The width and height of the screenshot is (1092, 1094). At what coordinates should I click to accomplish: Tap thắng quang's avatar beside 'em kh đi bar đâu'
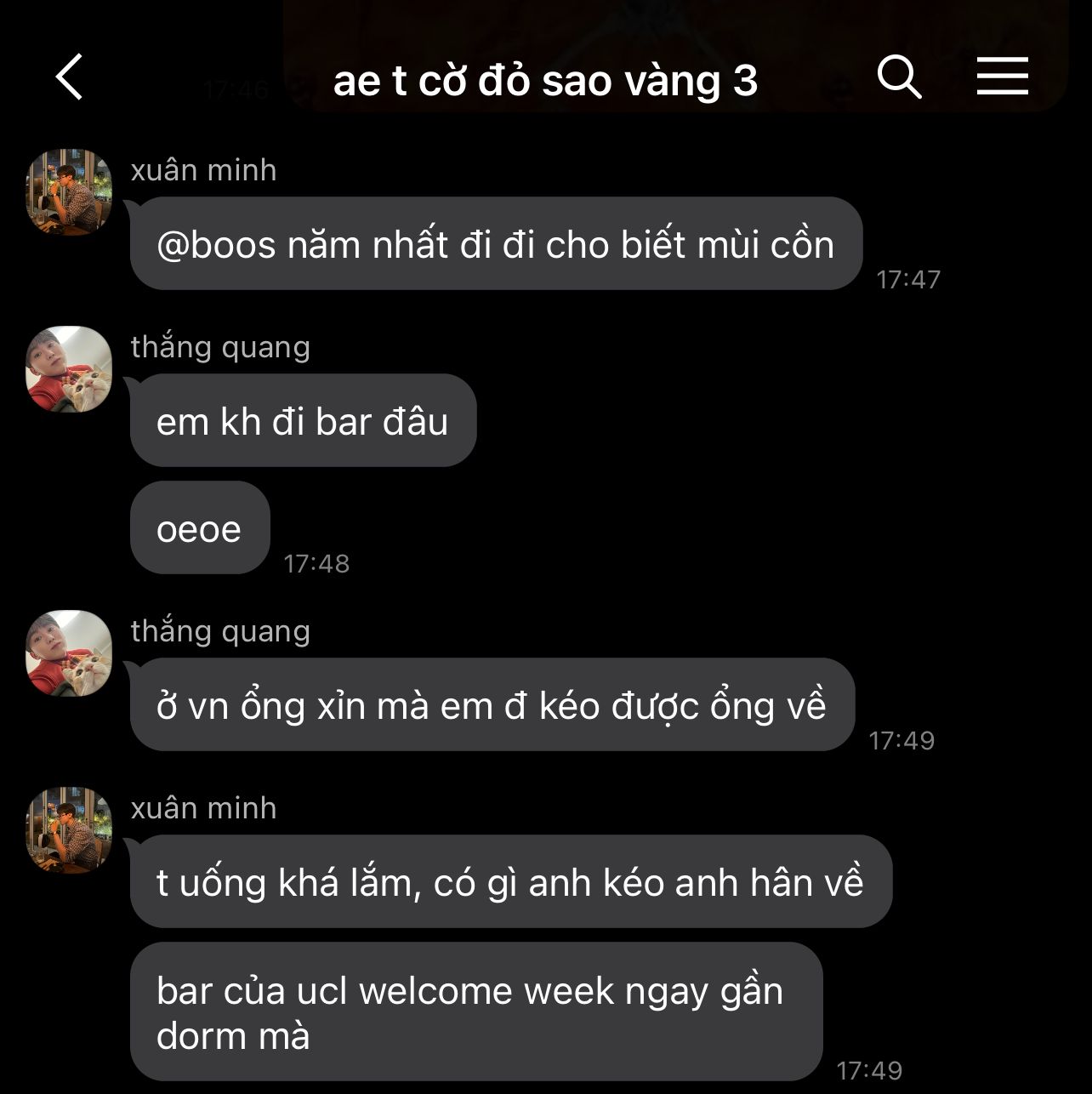[70, 369]
